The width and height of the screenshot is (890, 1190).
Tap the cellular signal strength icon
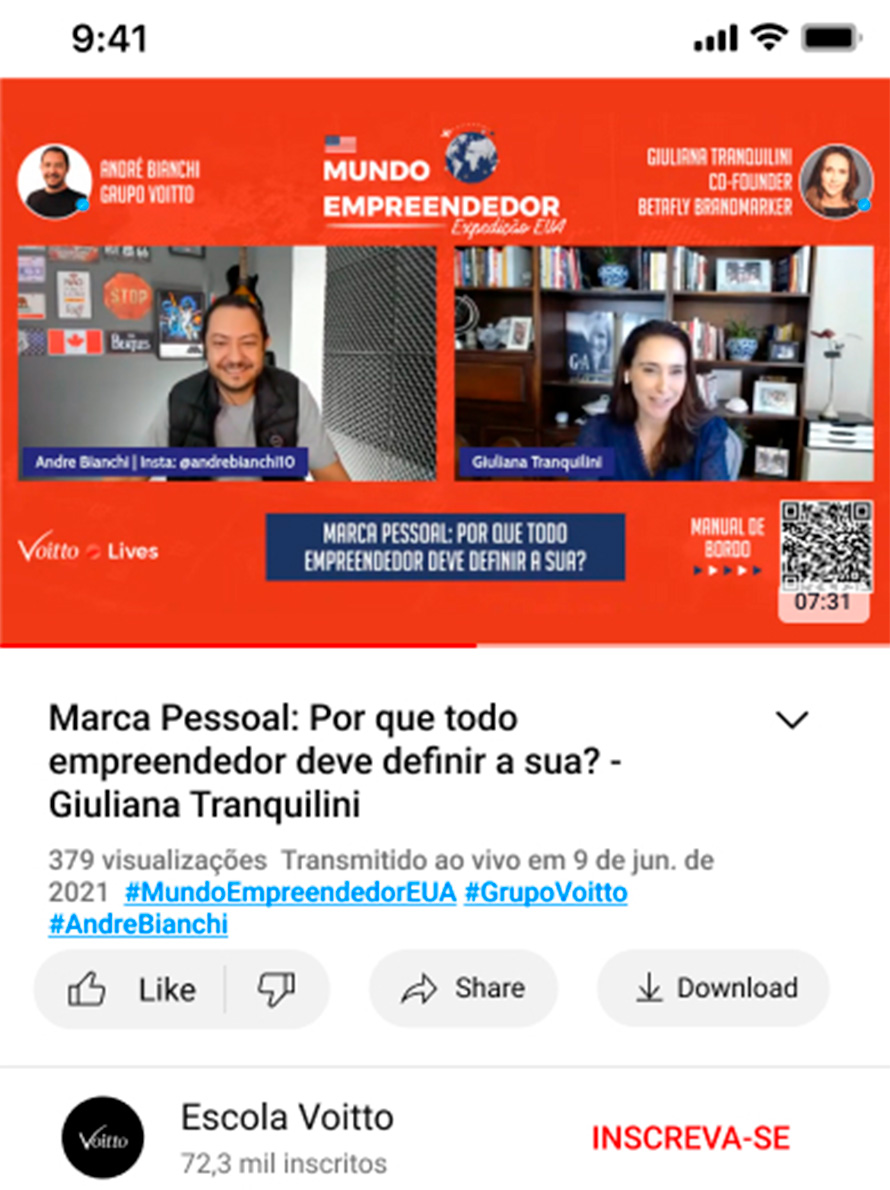[x=713, y=36]
